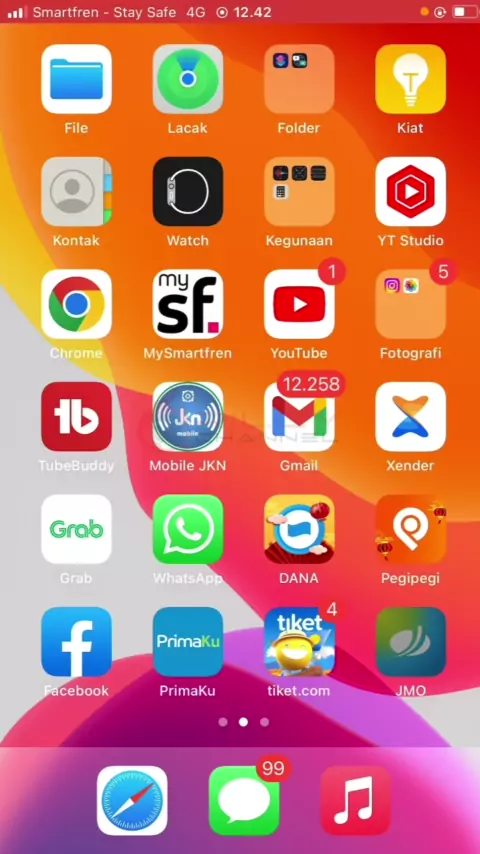Open Mobile JKN app

point(187,417)
